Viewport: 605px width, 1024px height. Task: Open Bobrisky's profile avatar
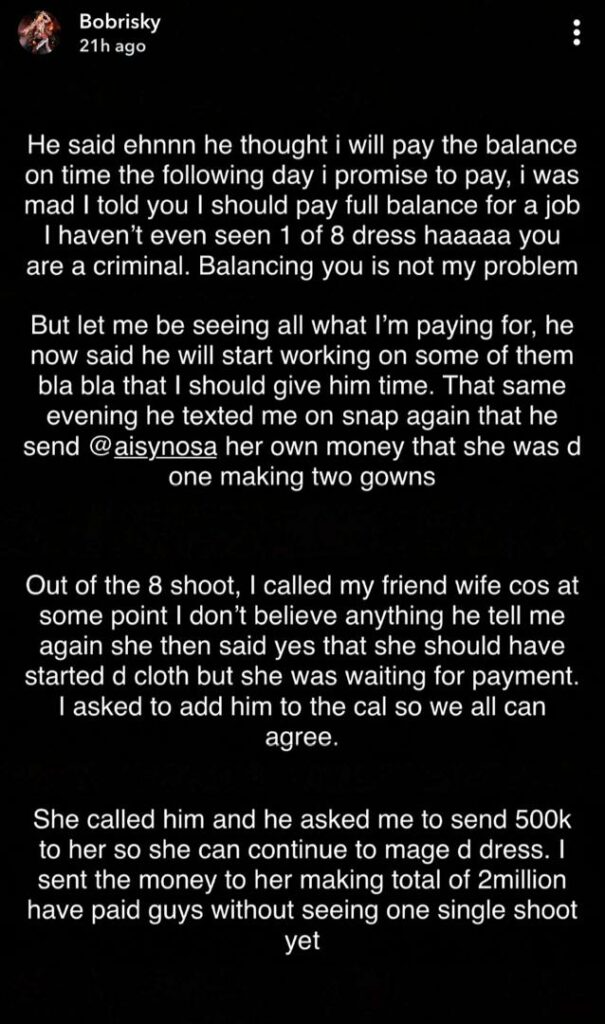44,35
